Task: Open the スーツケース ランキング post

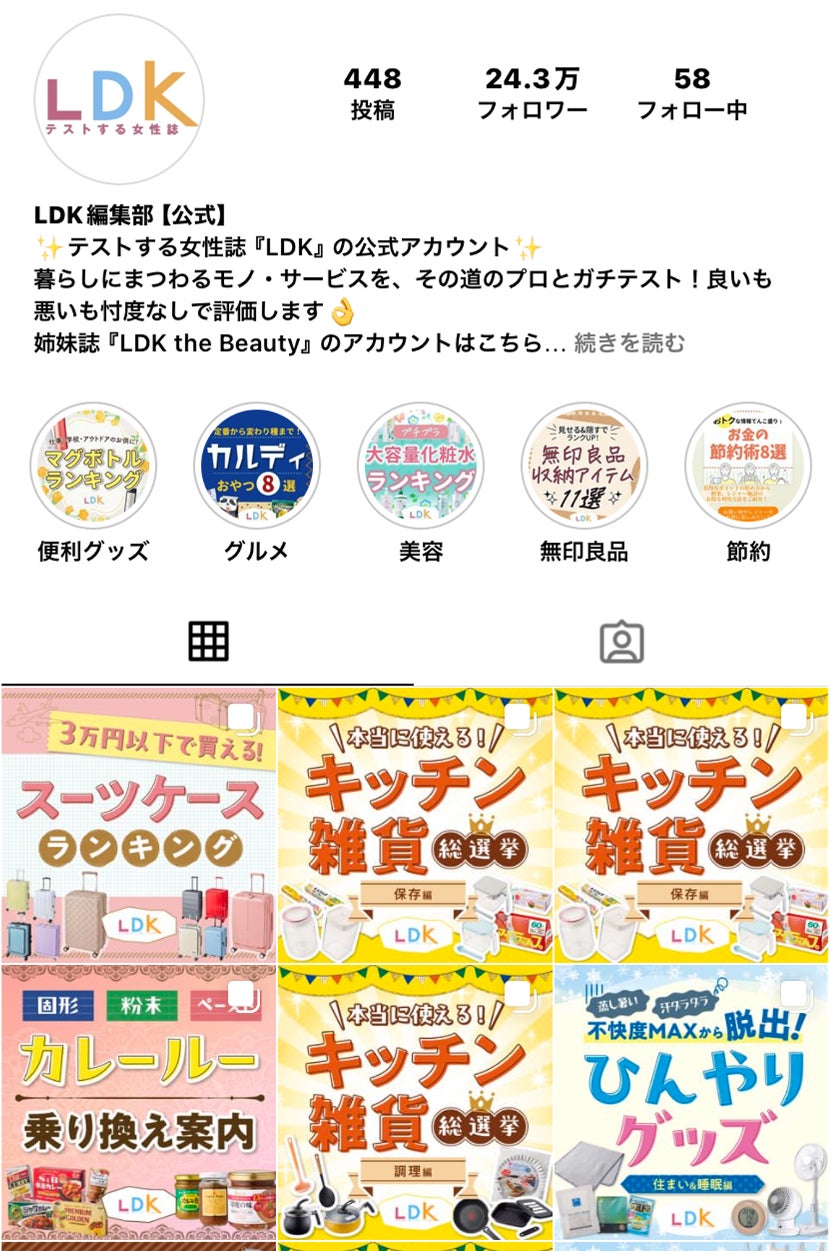Action: 139,824
